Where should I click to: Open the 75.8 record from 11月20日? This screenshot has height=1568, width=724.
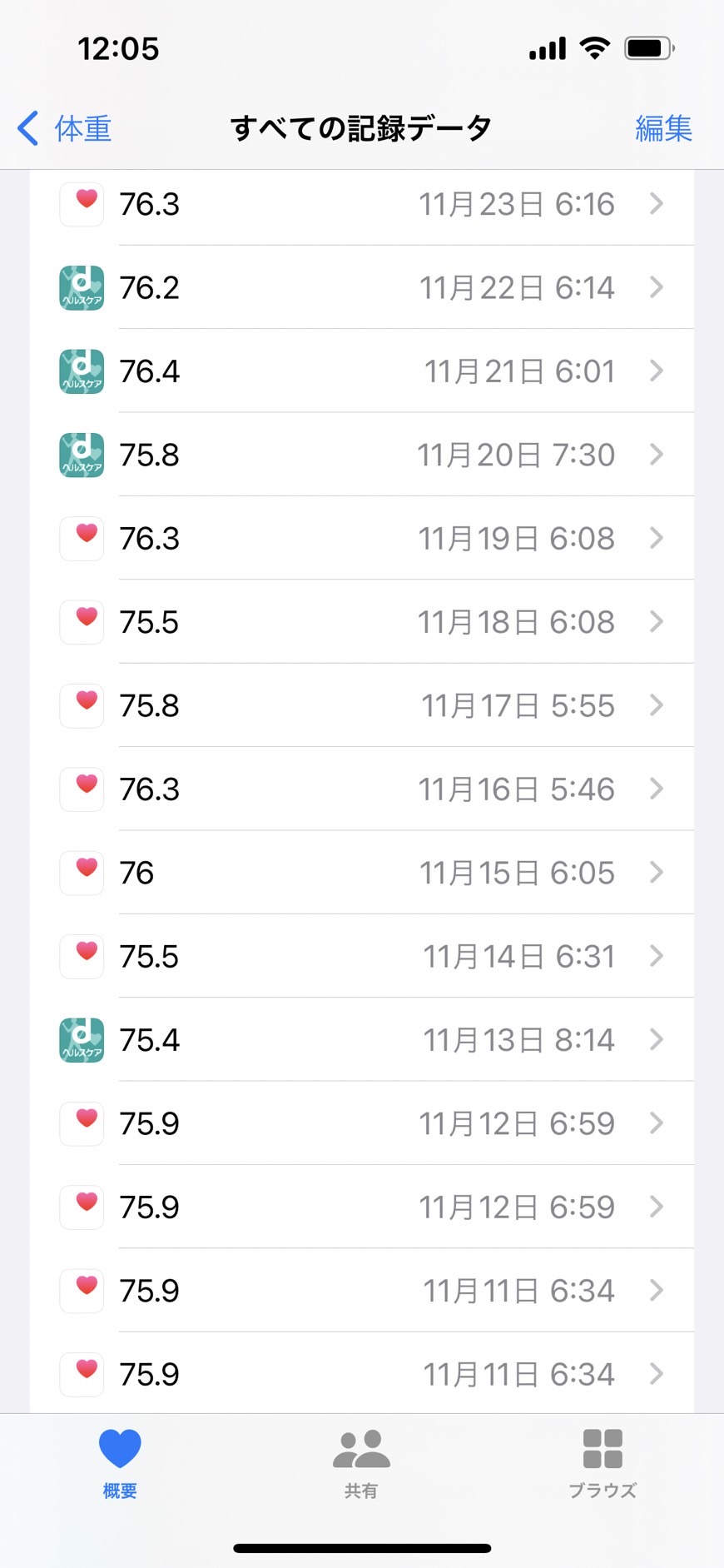362,455
